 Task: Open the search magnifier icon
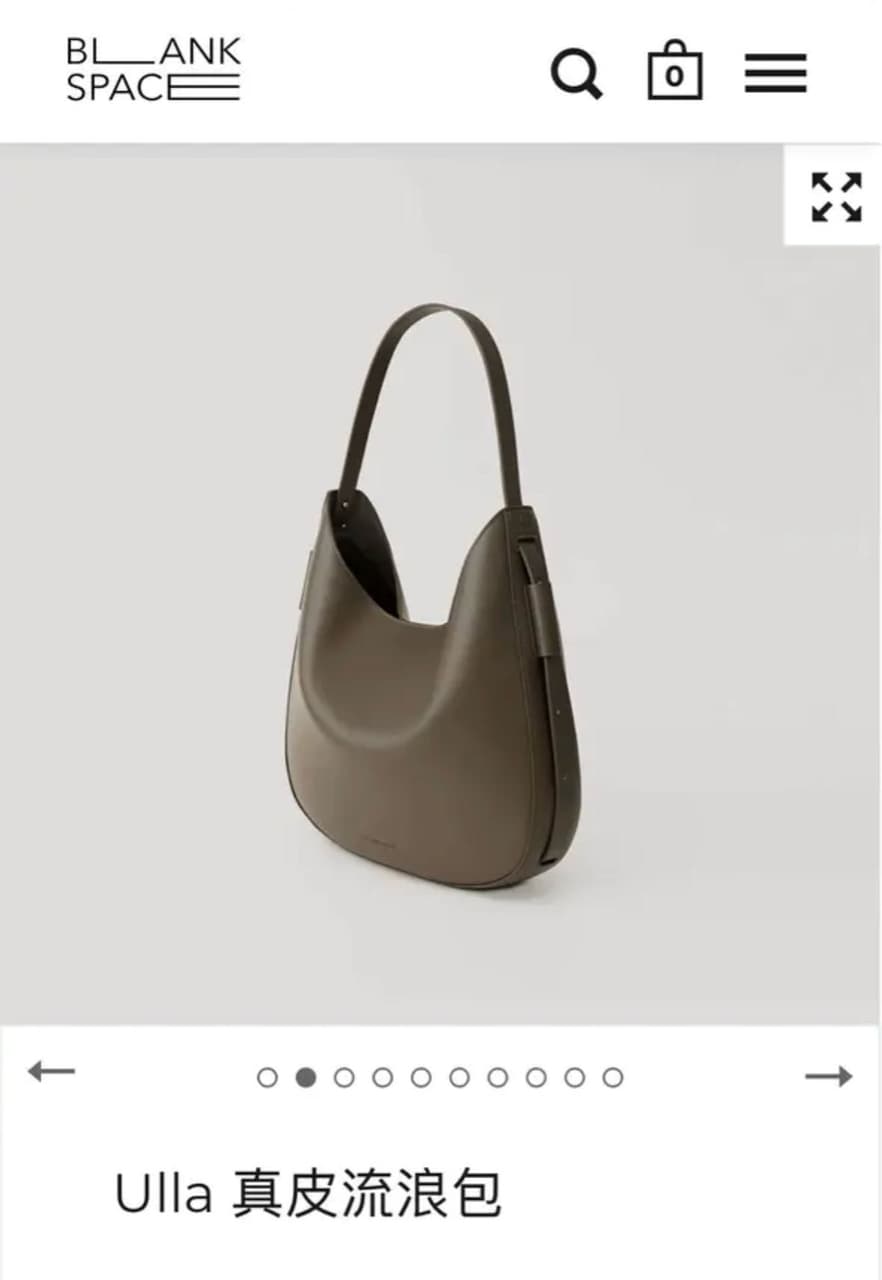click(577, 72)
